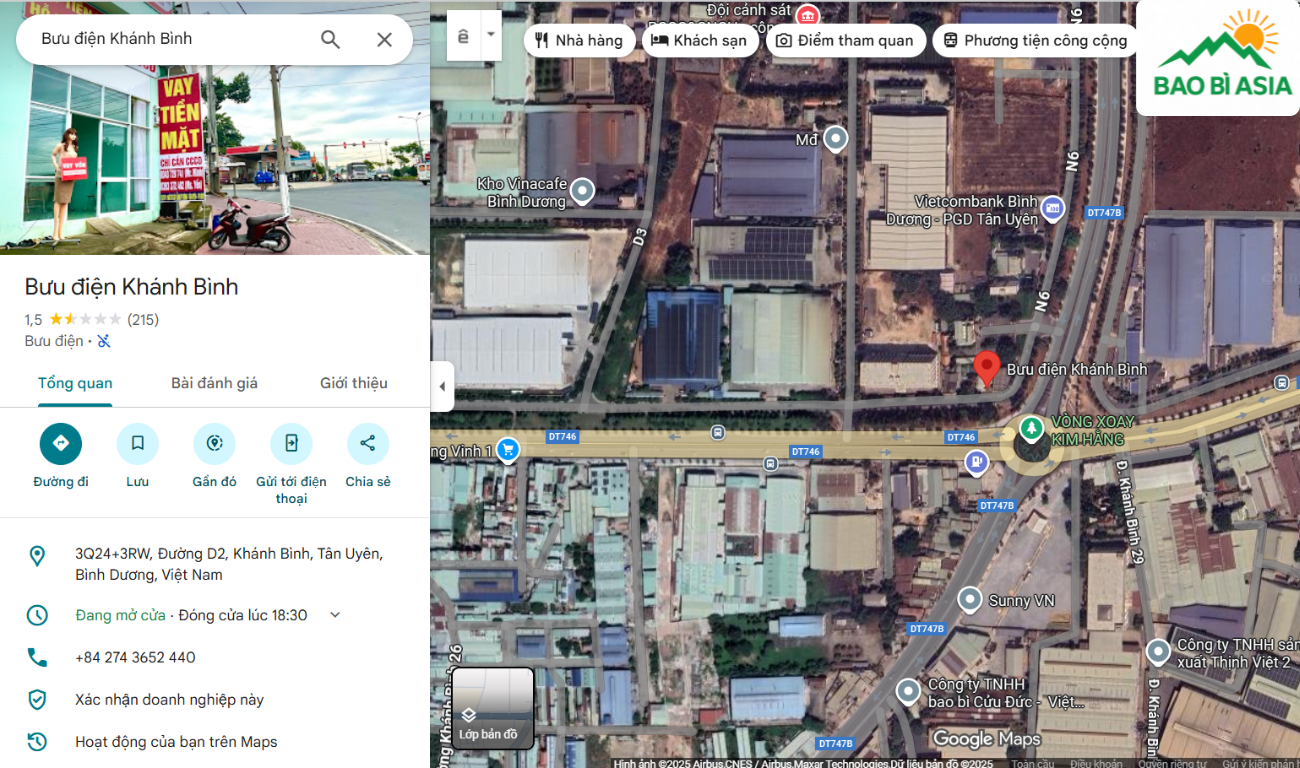
Task: Call the phone number +84 274 3652 440
Action: pos(135,657)
